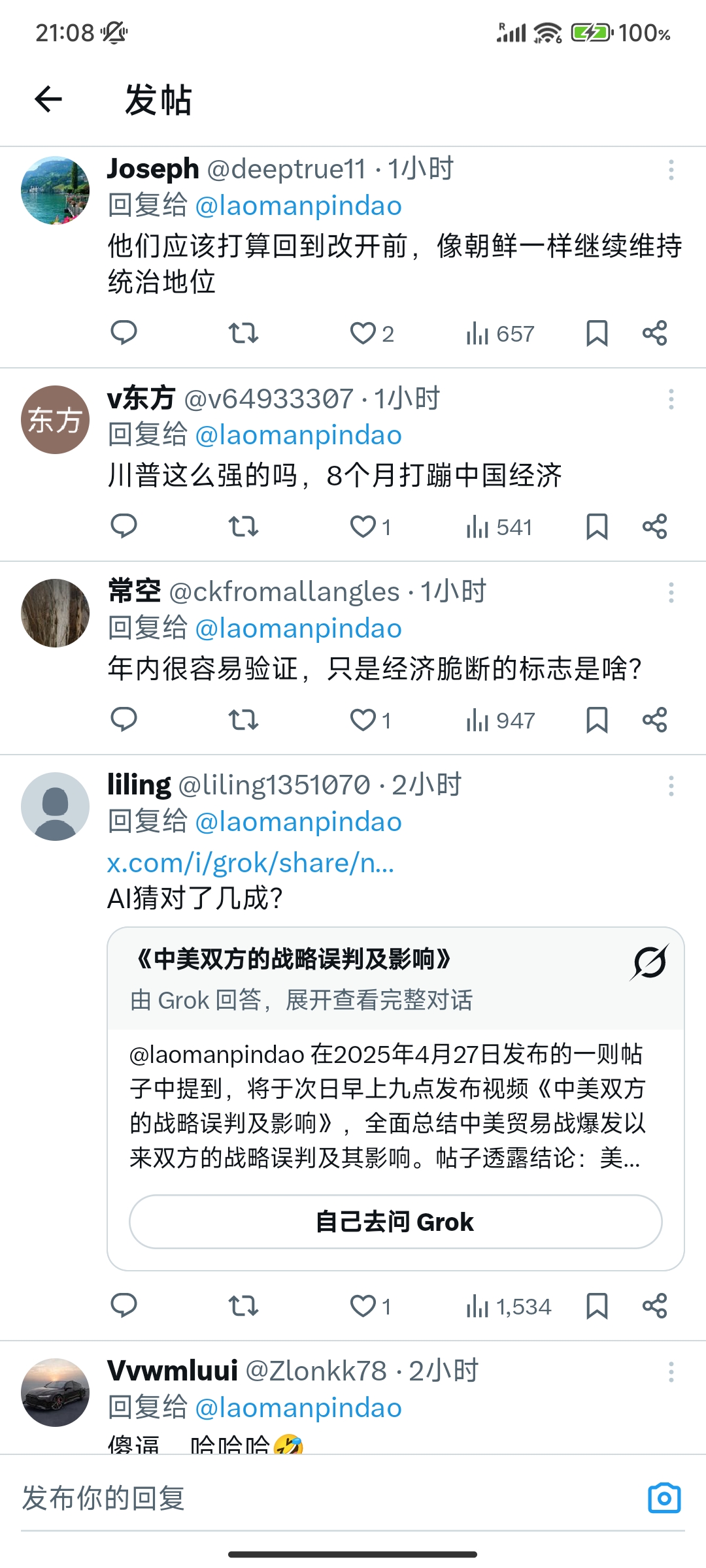Open the overflow menu on Vvwmluui's reply
Image resolution: width=706 pixels, height=1568 pixels.
pos(671,1371)
